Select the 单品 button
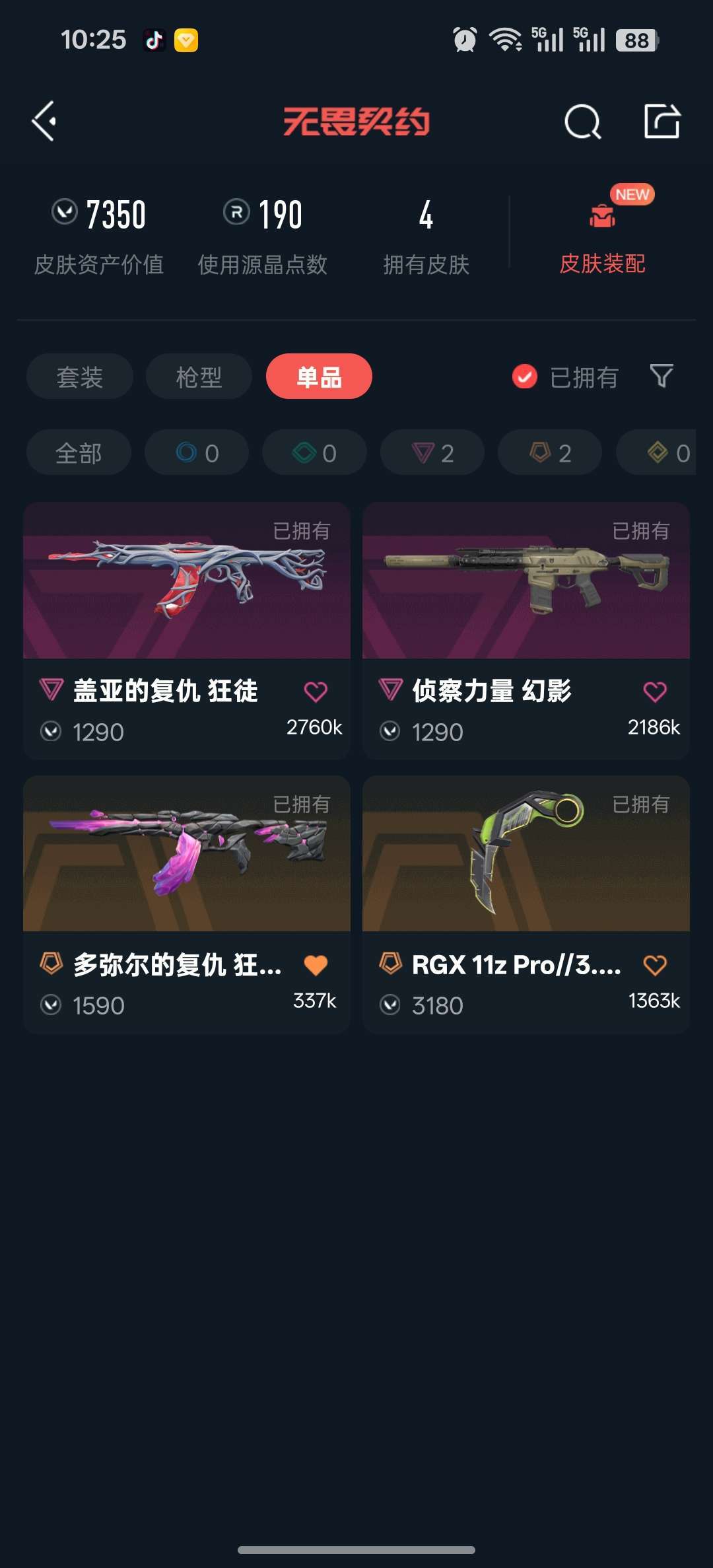Viewport: 713px width, 1568px height. coord(319,376)
